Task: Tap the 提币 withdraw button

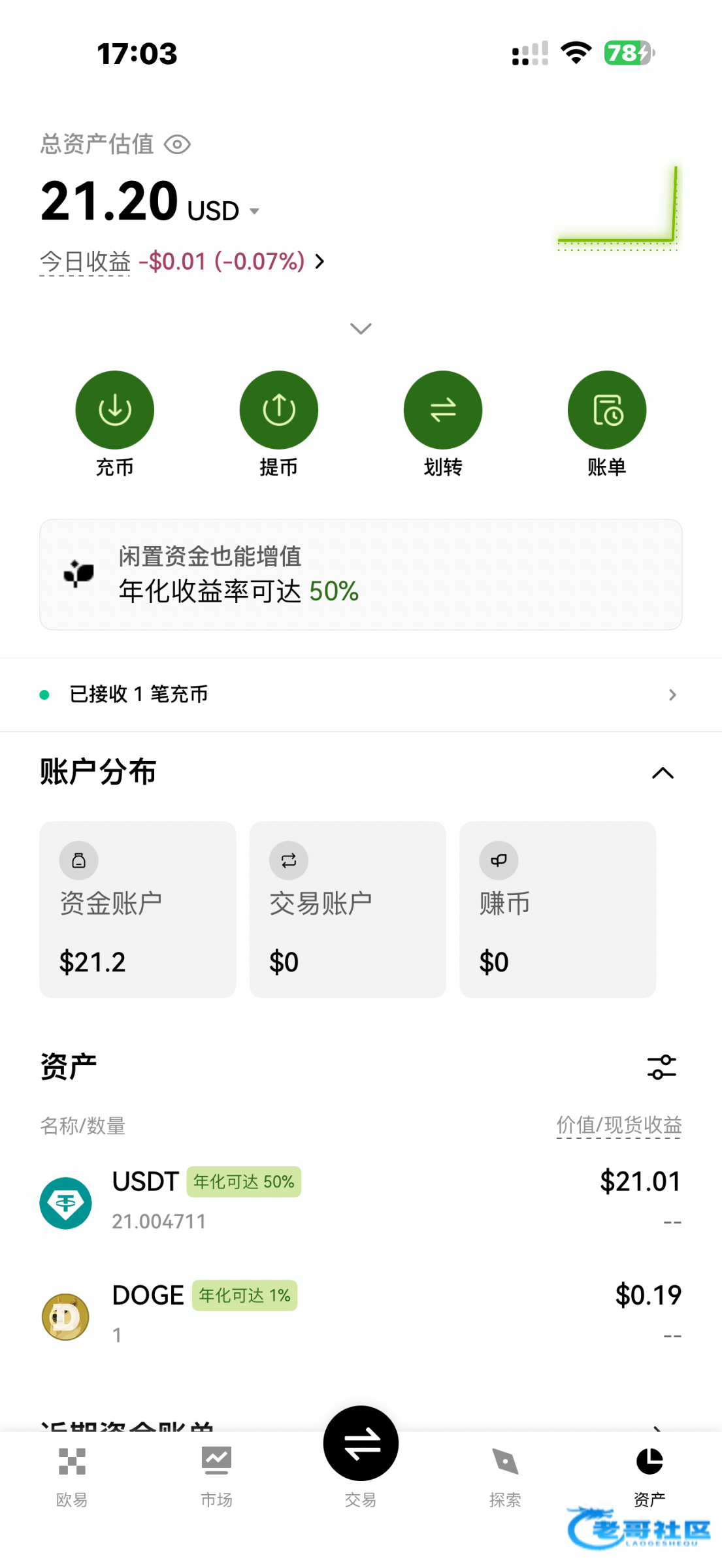Action: tap(279, 410)
